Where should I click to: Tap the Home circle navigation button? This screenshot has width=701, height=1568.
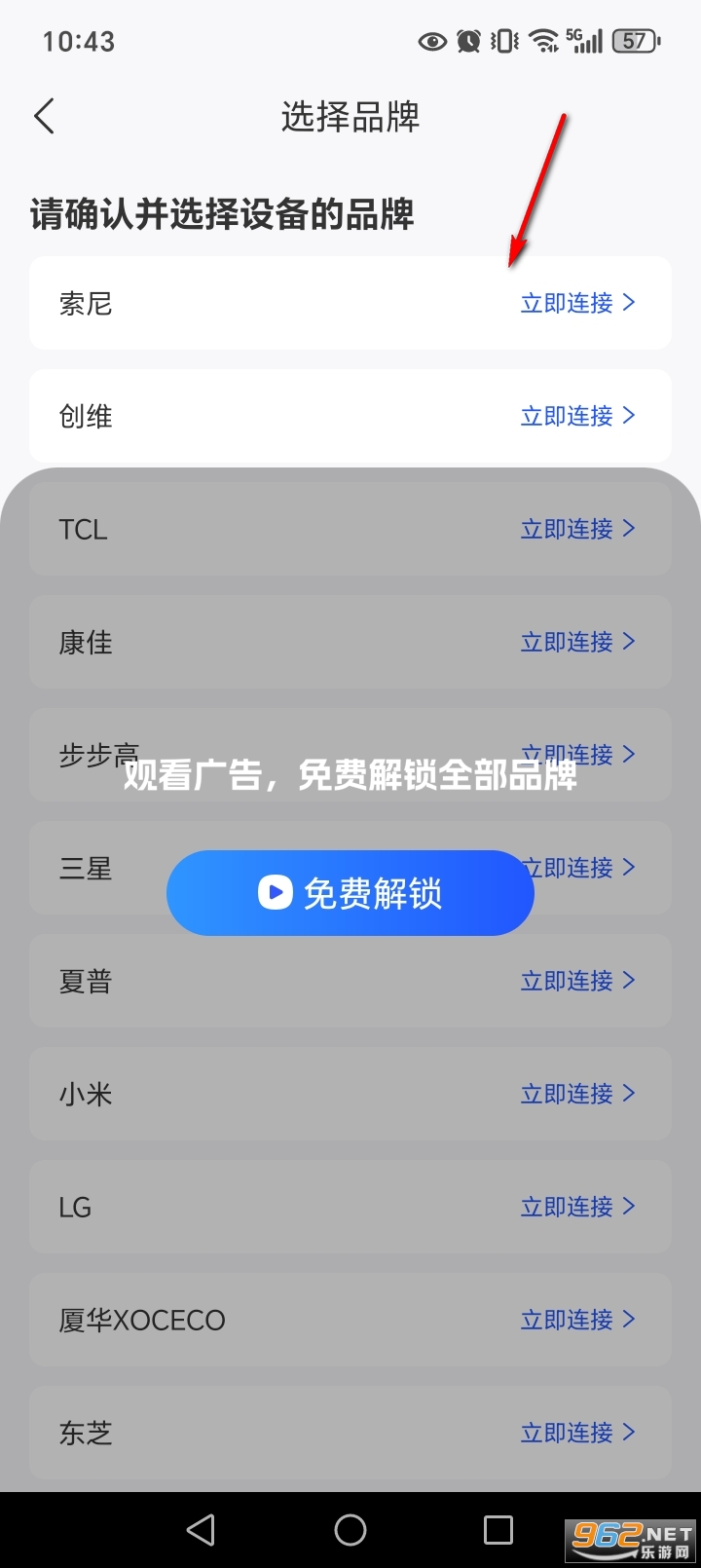pos(350,1529)
